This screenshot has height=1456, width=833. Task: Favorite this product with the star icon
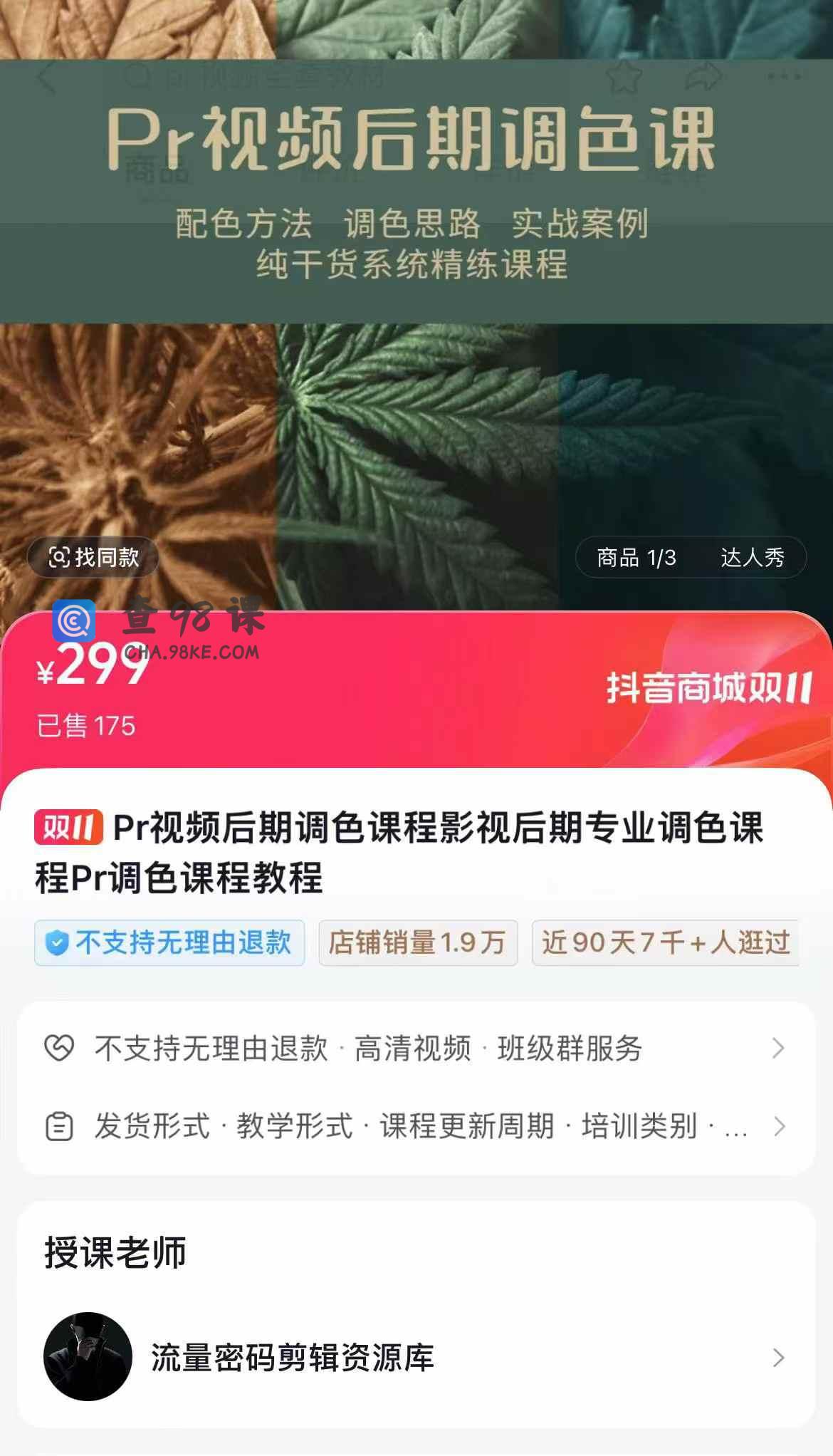[624, 77]
